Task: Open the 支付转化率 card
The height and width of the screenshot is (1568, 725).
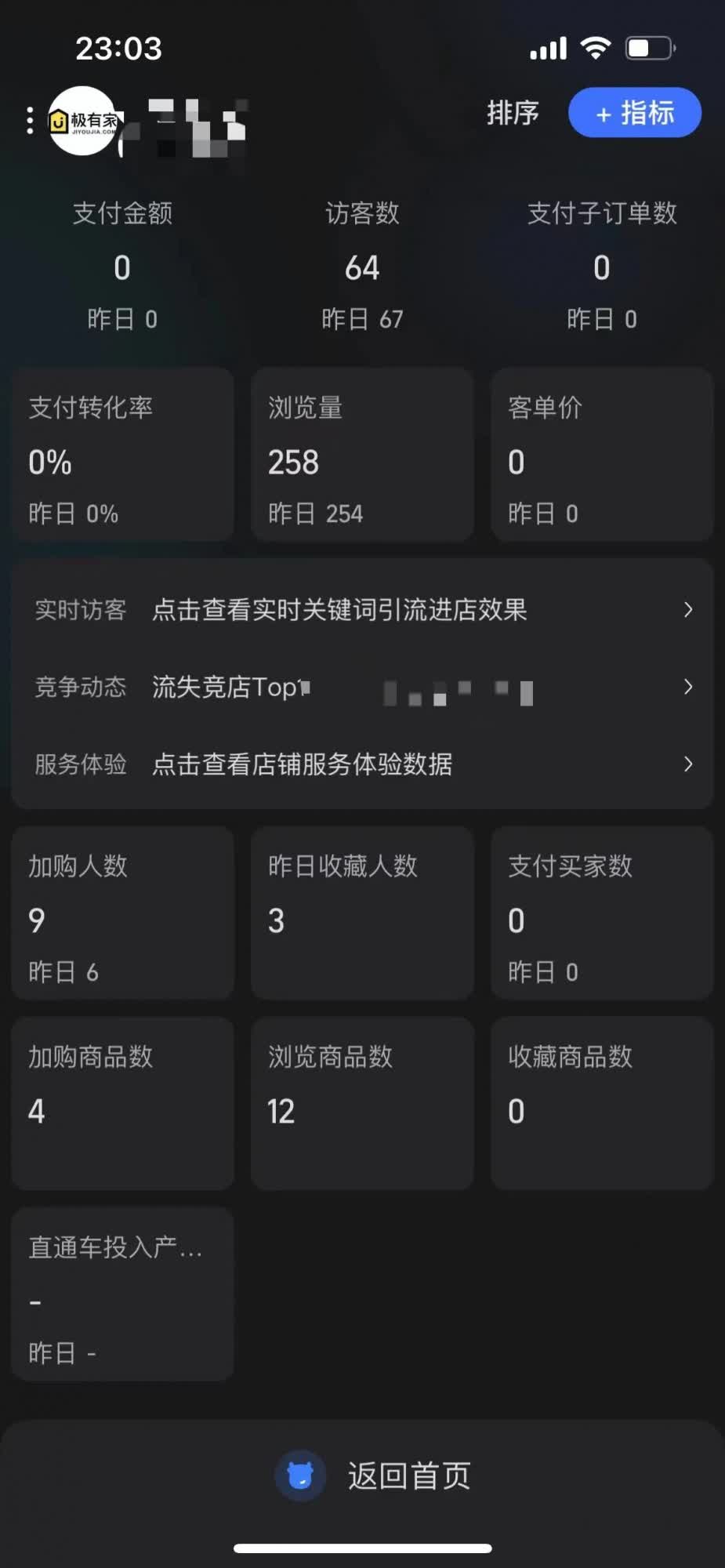Action: [x=122, y=456]
